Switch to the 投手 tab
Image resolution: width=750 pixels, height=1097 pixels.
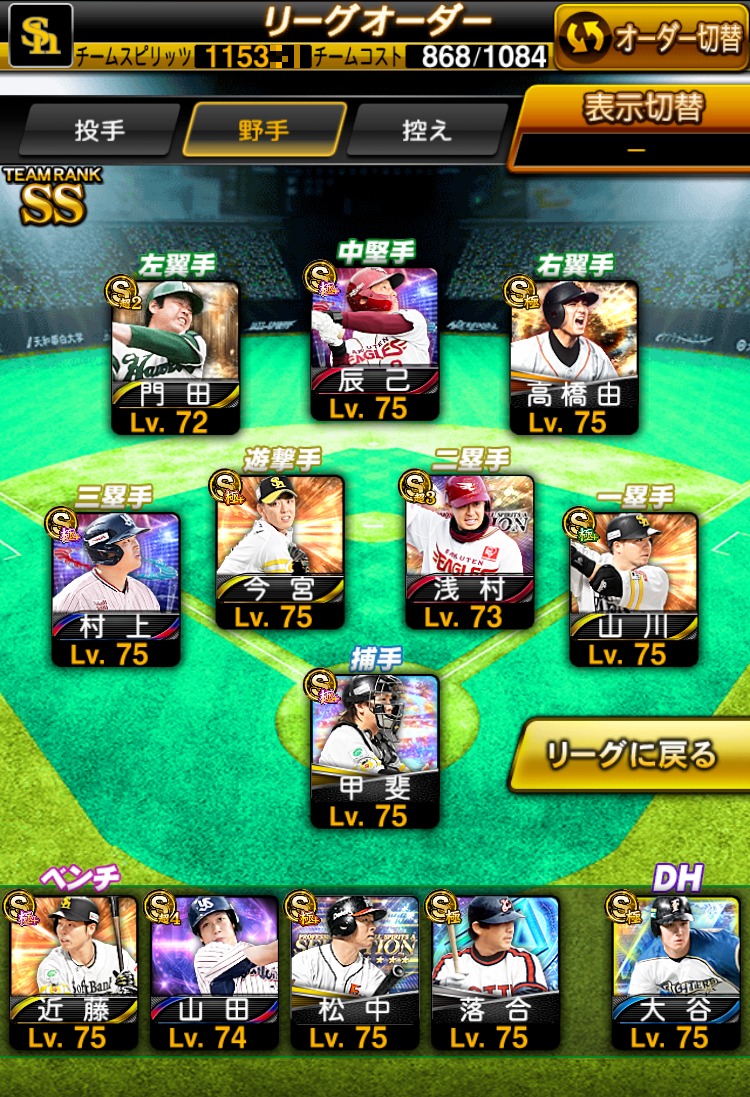pyautogui.click(x=99, y=131)
